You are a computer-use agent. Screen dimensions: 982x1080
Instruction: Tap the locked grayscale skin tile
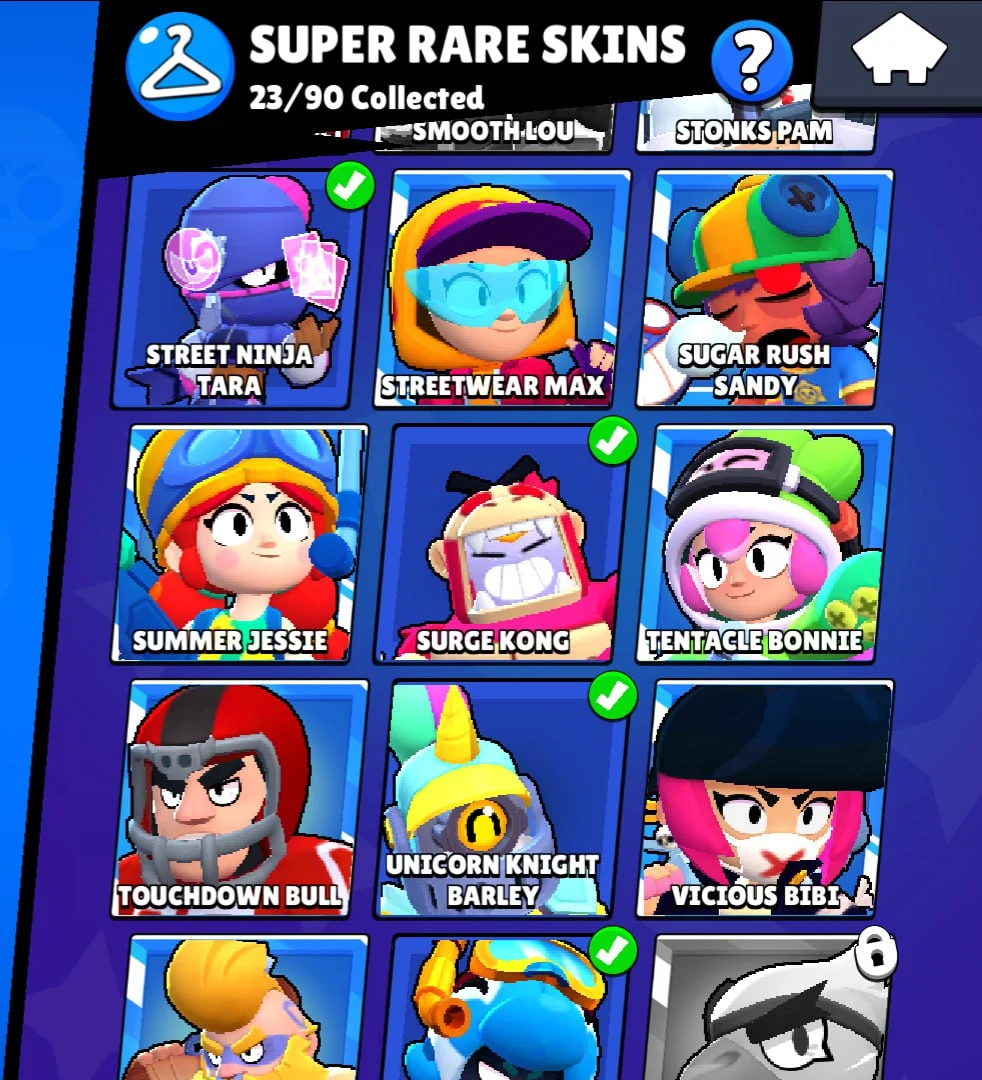coord(767,1010)
